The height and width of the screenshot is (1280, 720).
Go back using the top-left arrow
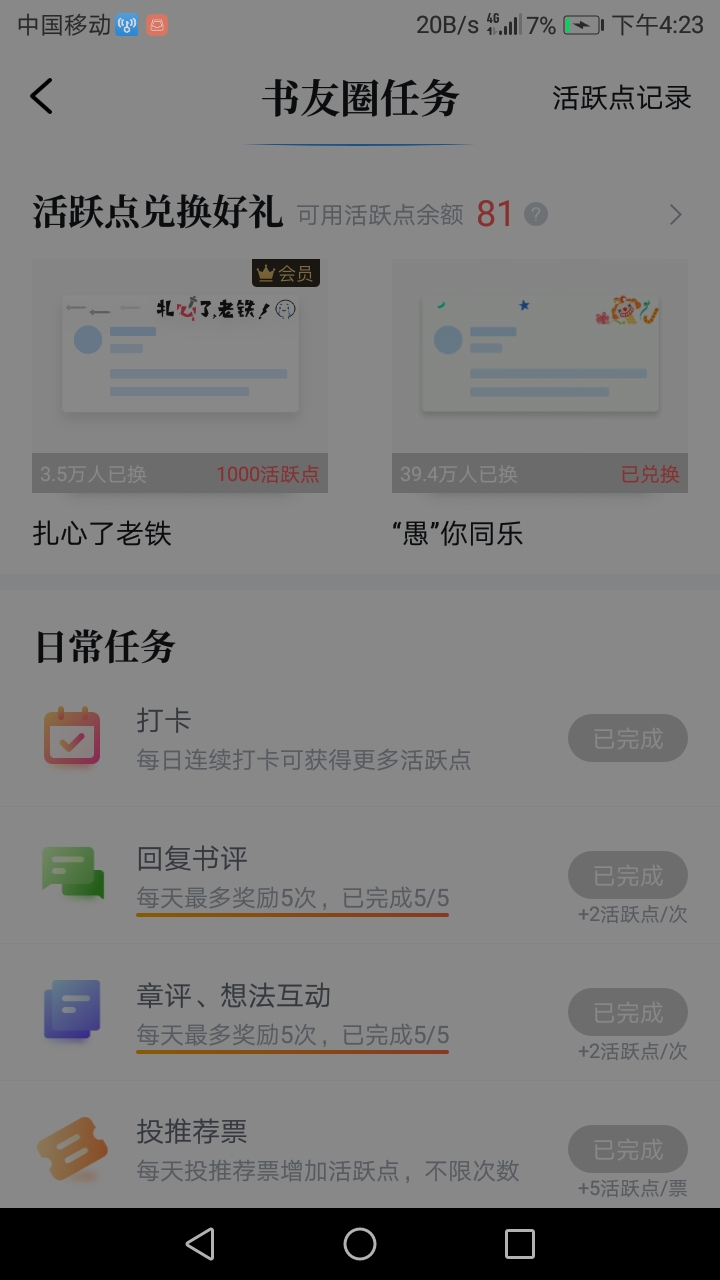click(41, 97)
